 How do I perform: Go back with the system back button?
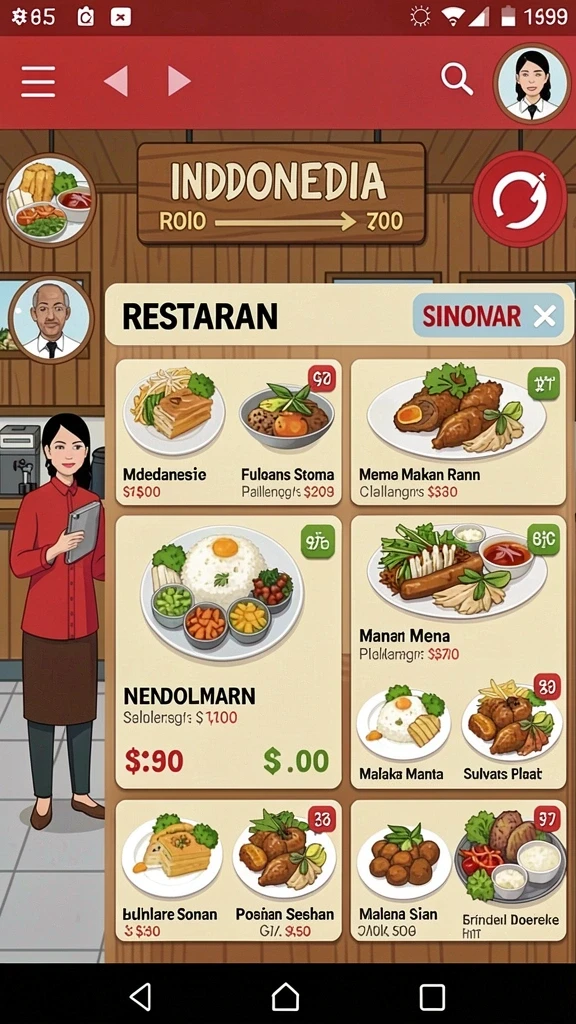tap(140, 997)
